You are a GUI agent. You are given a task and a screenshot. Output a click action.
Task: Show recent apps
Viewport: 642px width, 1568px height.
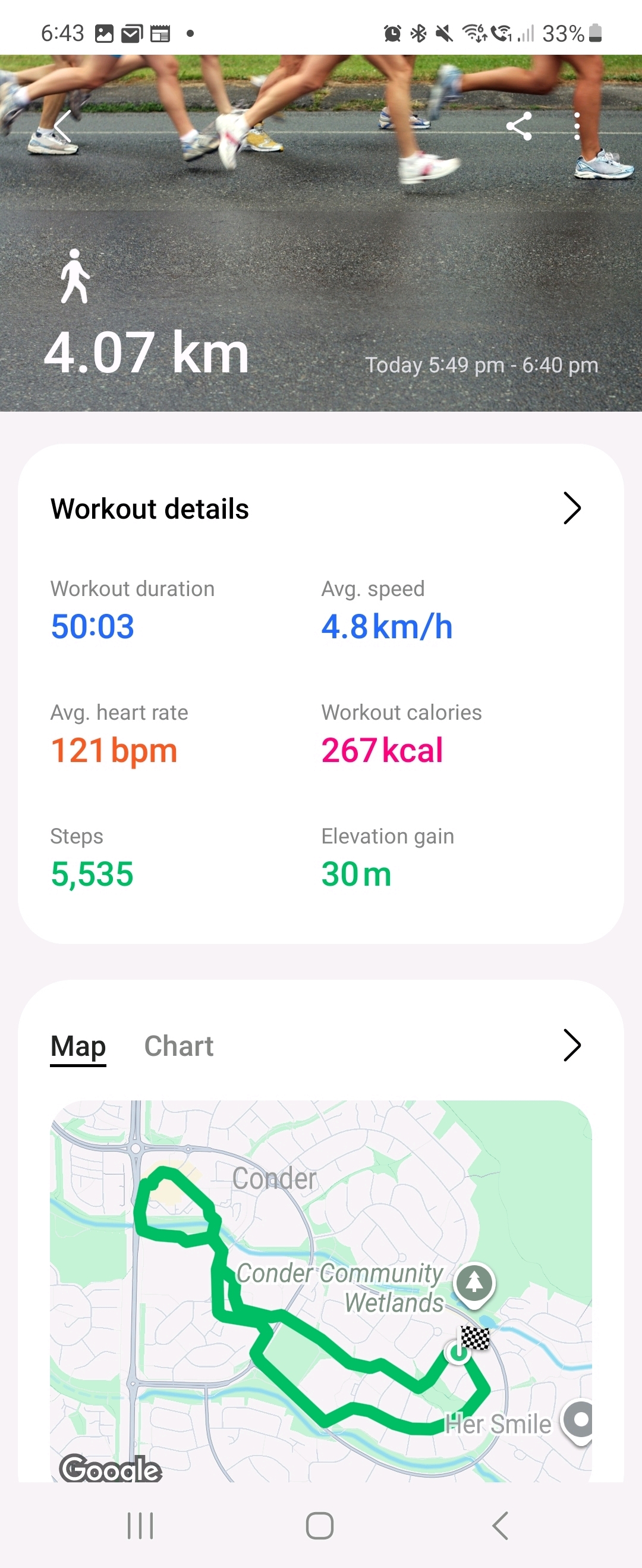[x=140, y=1525]
